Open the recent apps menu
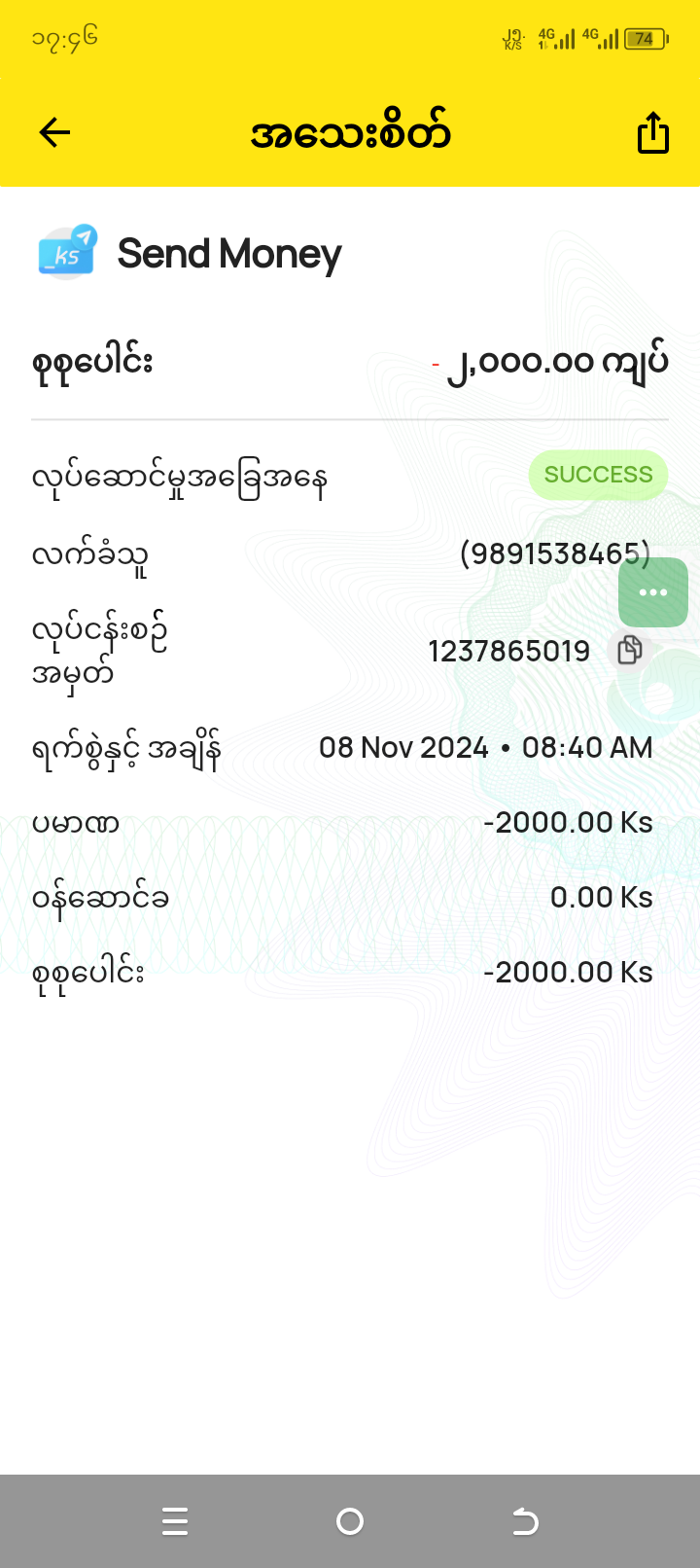This screenshot has height=1568, width=700. pyautogui.click(x=175, y=1520)
